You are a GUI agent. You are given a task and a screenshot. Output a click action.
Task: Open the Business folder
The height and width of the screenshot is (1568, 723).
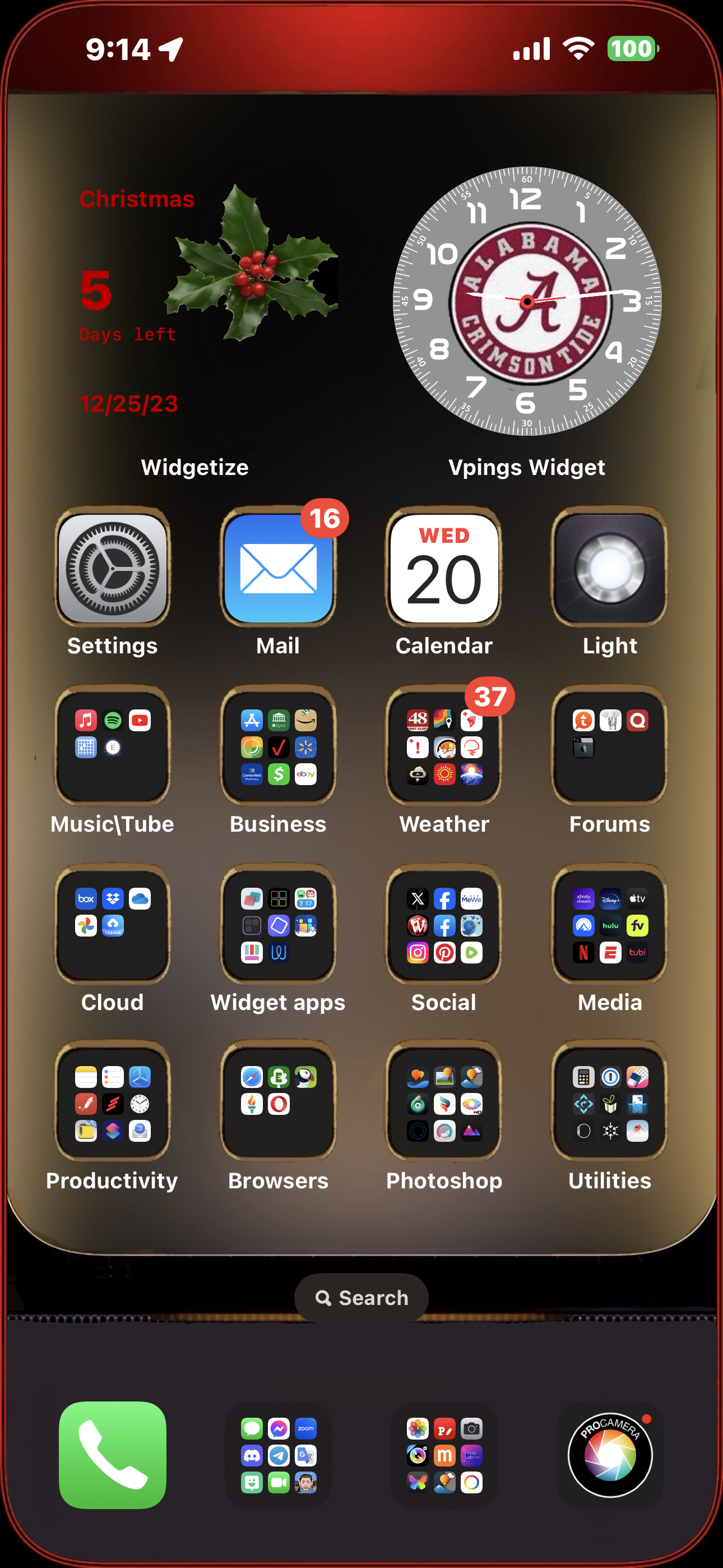[x=278, y=746]
